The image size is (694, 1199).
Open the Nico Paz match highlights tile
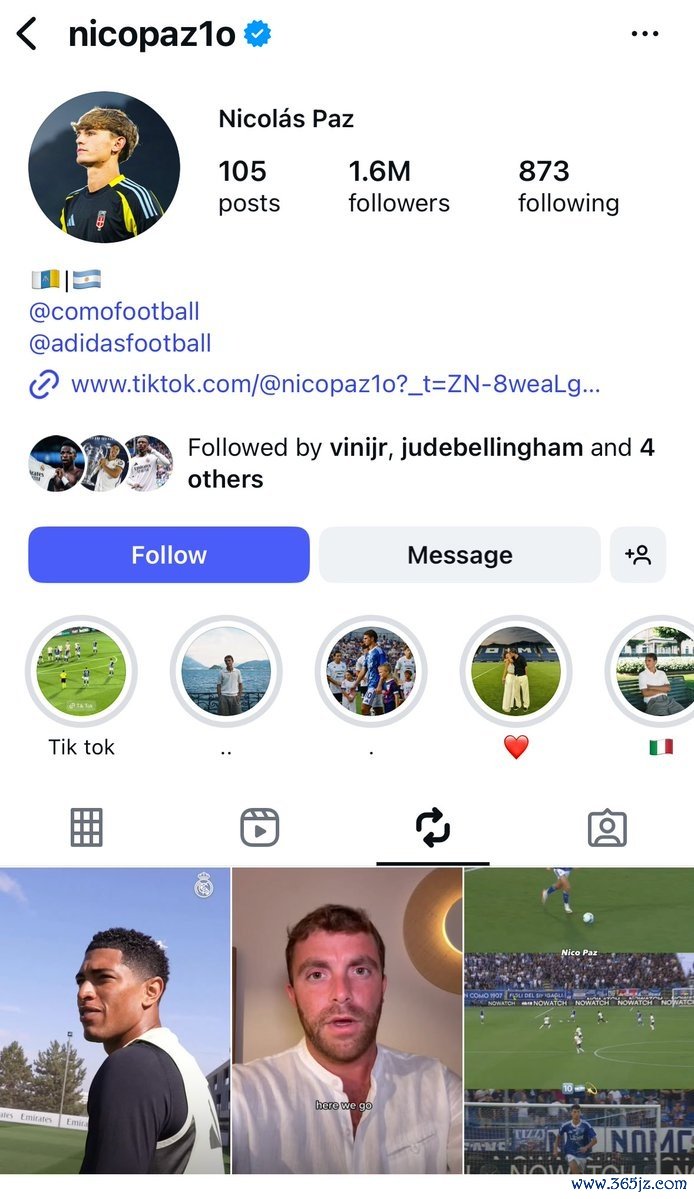[579, 1020]
